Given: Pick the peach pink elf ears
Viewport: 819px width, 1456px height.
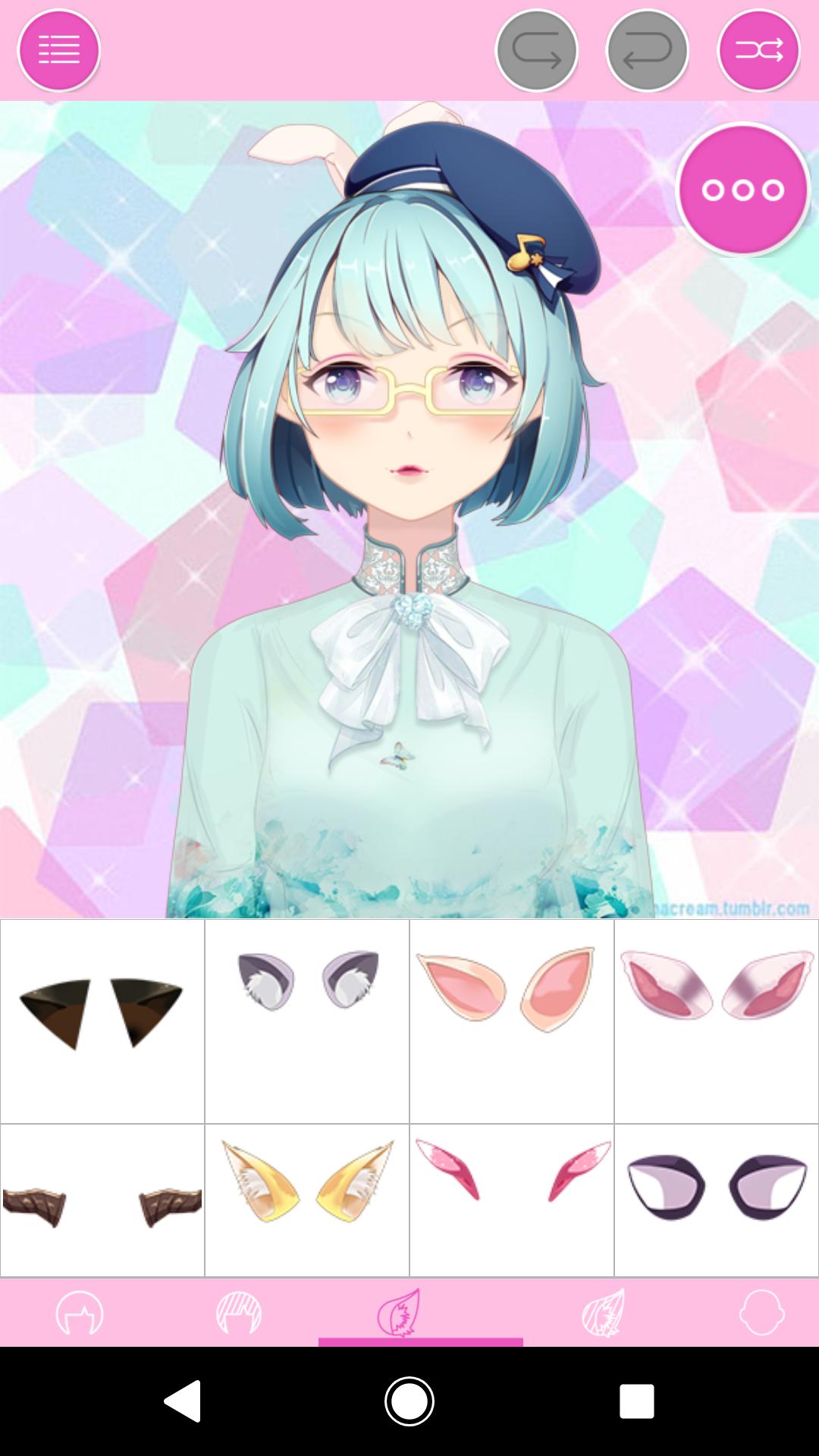Looking at the screenshot, I should pos(512,1021).
